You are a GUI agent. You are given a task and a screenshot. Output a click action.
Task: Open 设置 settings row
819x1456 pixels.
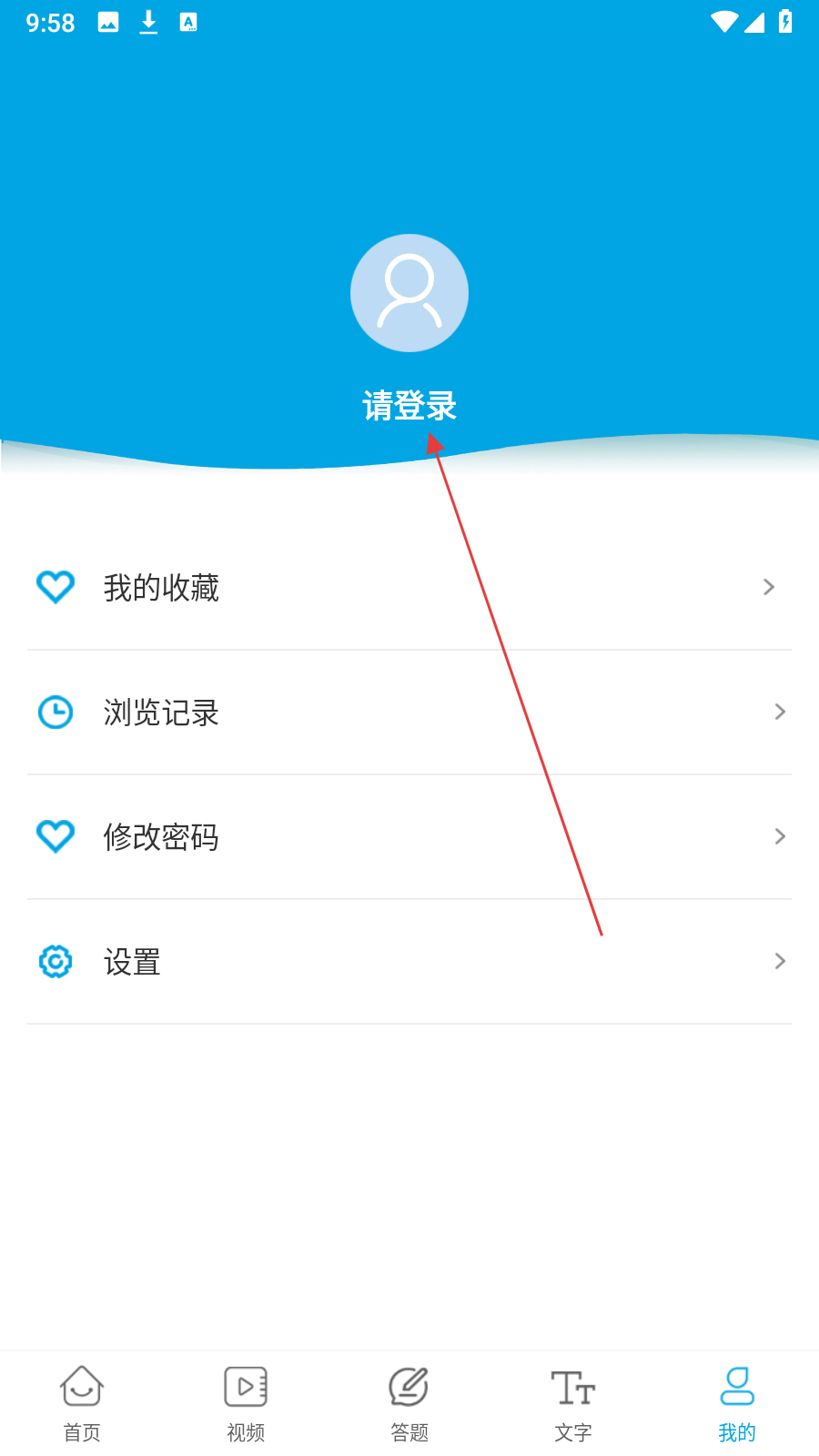pyautogui.click(x=409, y=962)
